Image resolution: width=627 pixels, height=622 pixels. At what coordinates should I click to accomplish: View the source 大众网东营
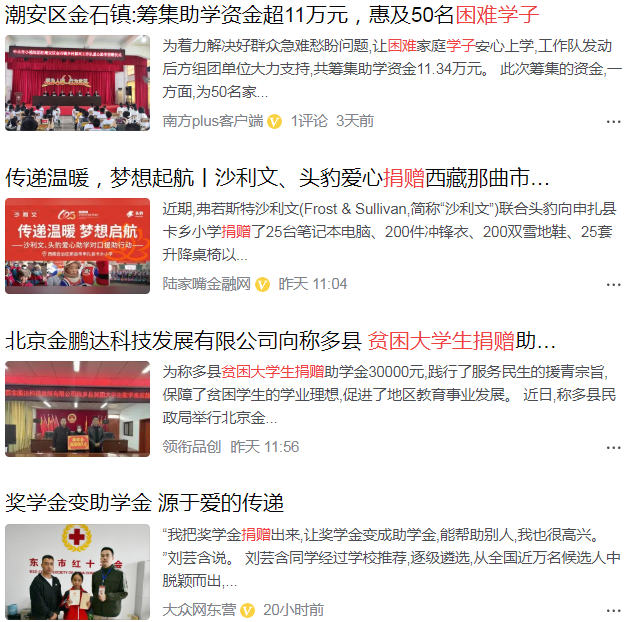point(200,610)
